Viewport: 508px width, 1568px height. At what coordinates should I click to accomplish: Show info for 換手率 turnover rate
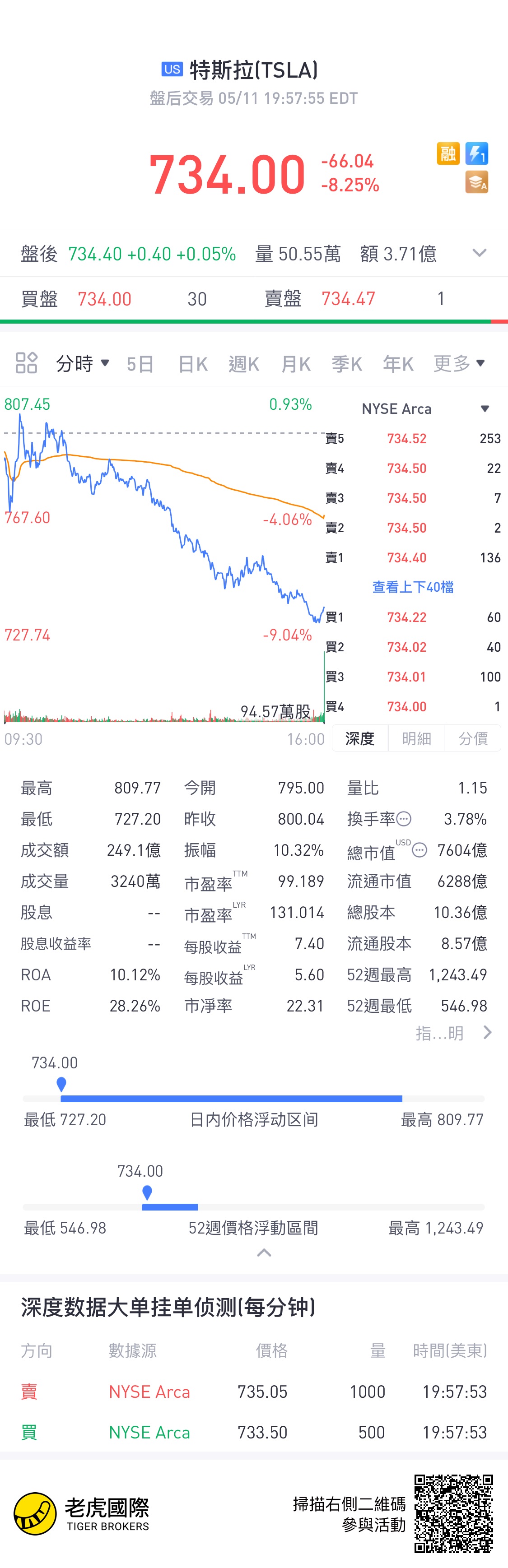(404, 819)
